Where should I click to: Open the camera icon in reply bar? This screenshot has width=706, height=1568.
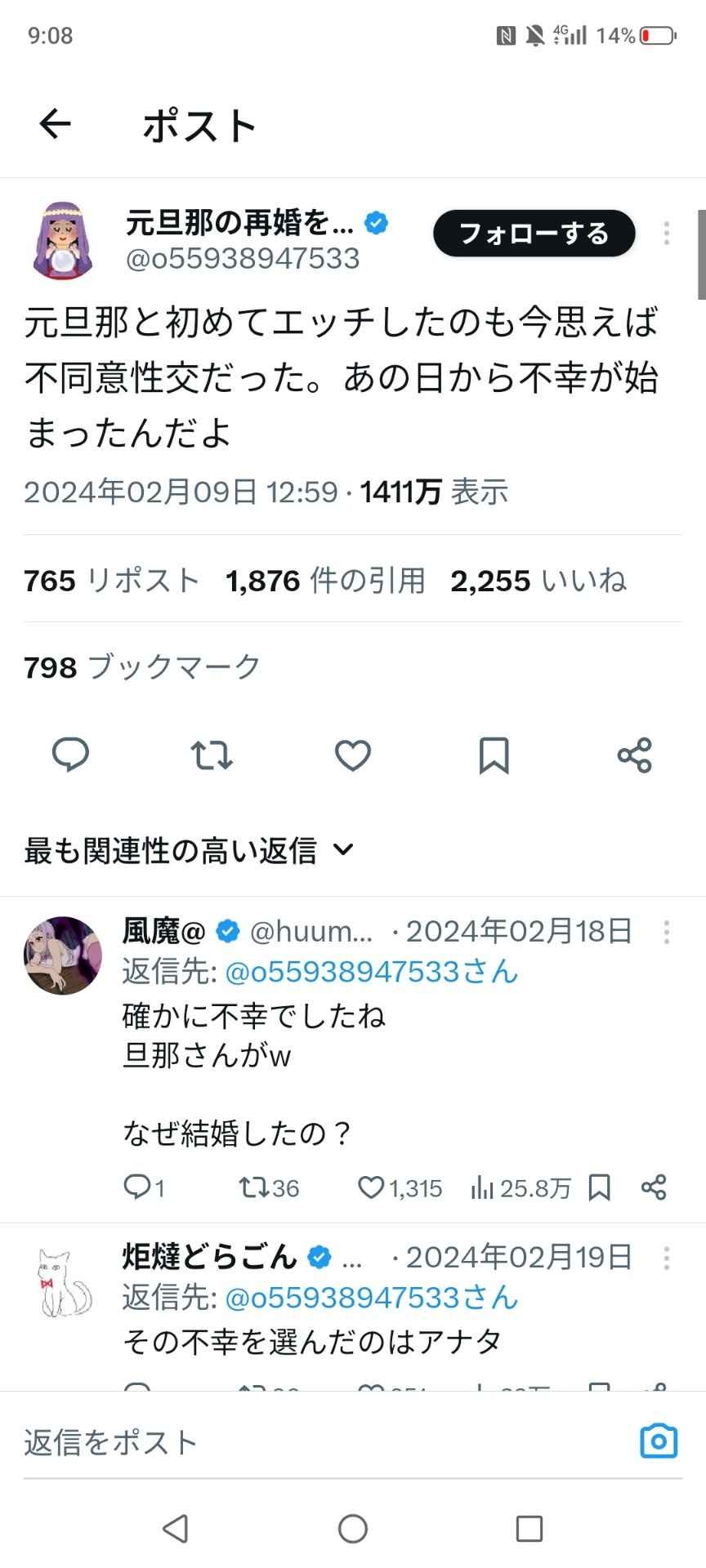[659, 1441]
